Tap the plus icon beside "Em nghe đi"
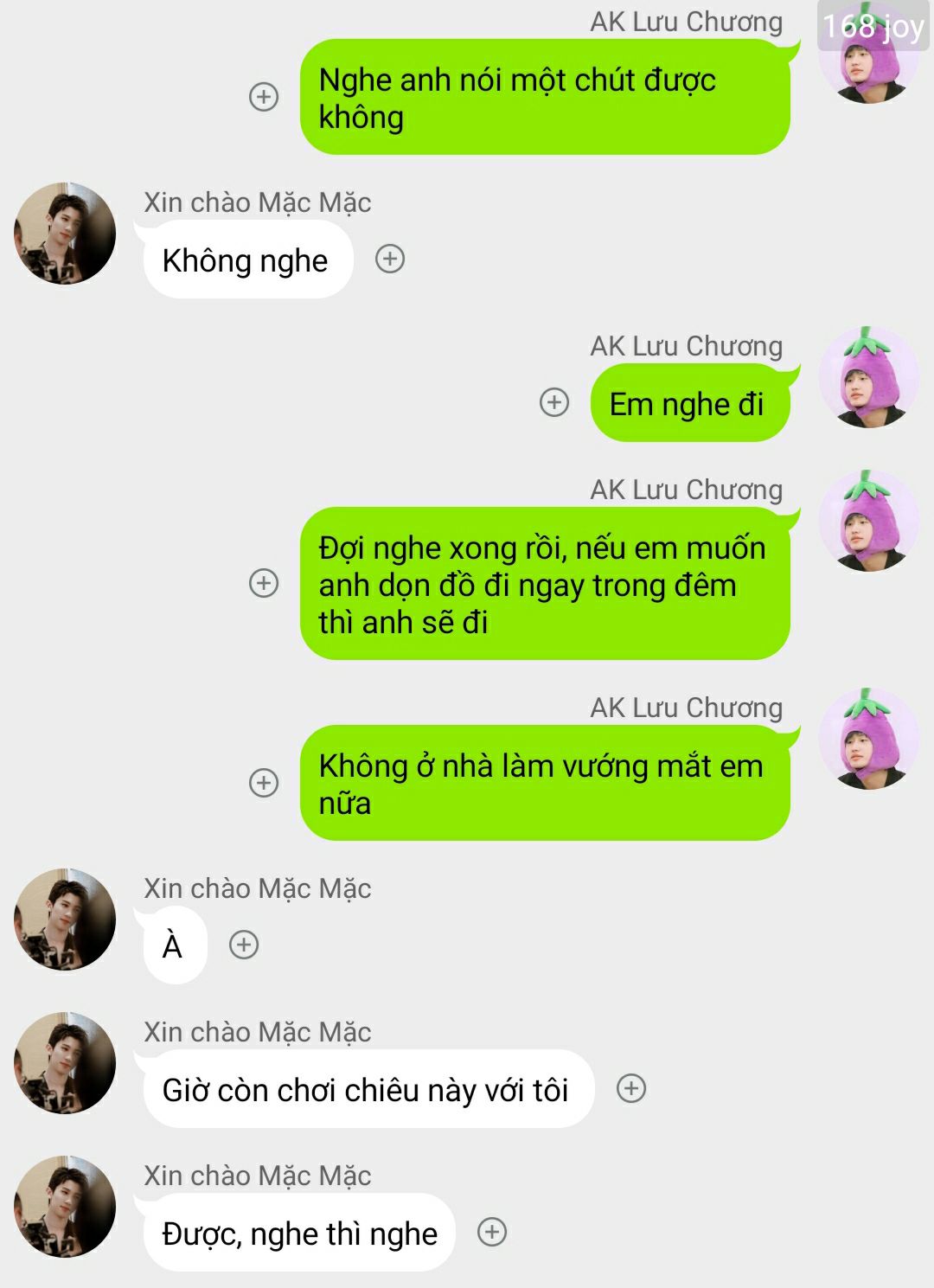This screenshot has width=934, height=1288. 554,402
